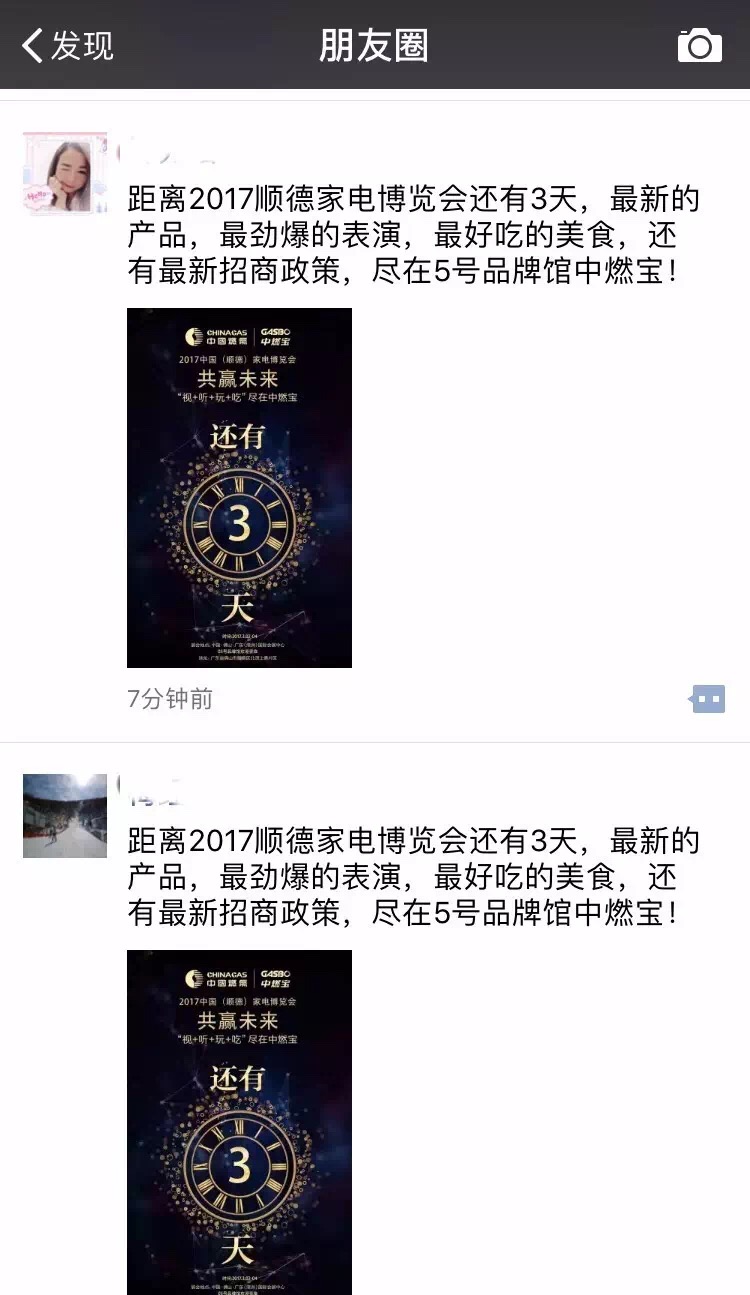Image resolution: width=750 pixels, height=1295 pixels.
Task: Open the poster image in the first post
Action: [239, 487]
